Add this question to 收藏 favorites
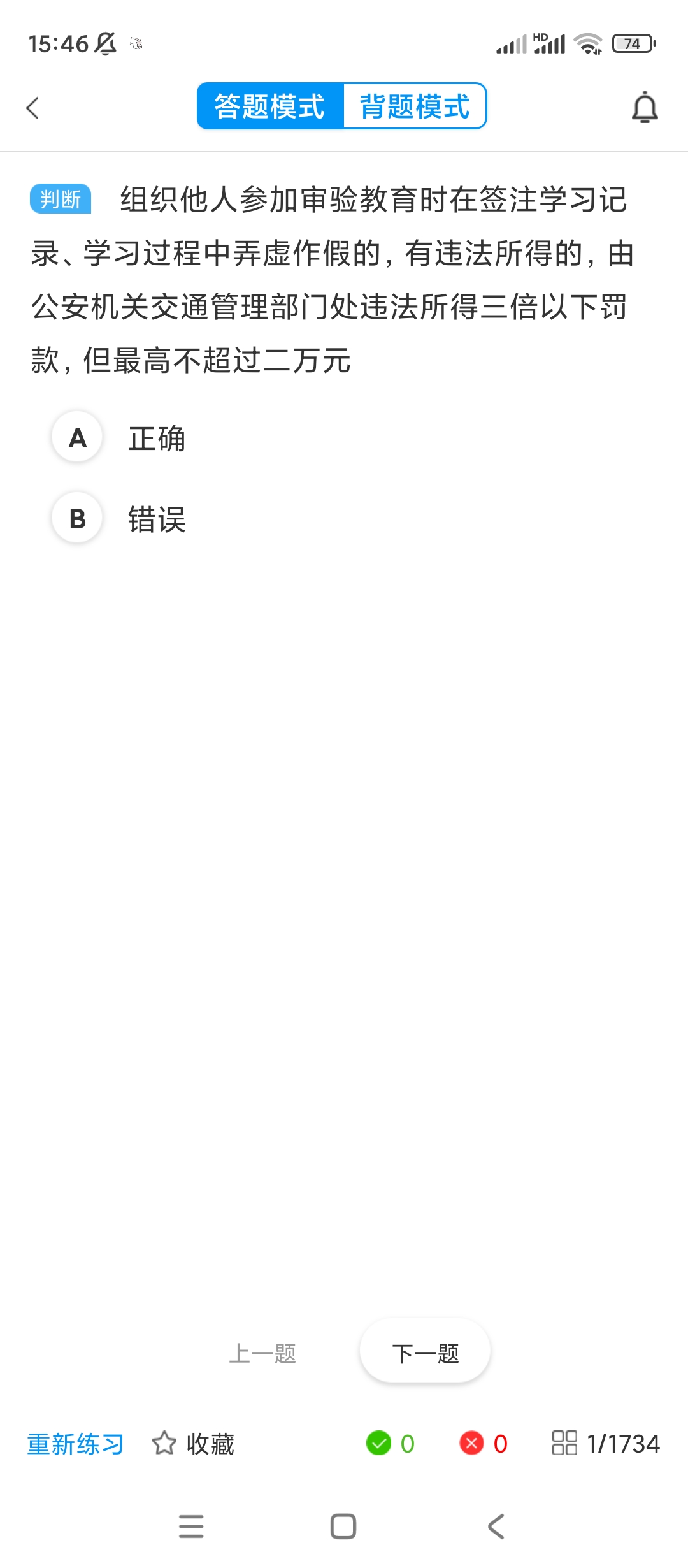 [x=194, y=1444]
